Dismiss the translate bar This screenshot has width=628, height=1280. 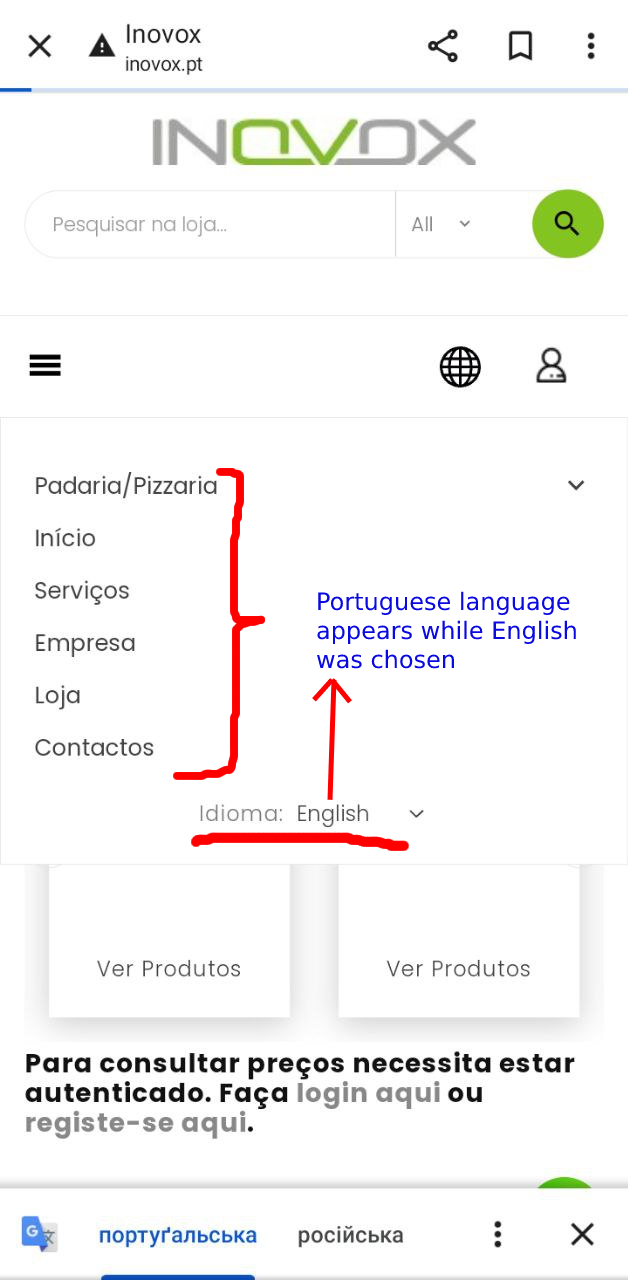point(582,1234)
